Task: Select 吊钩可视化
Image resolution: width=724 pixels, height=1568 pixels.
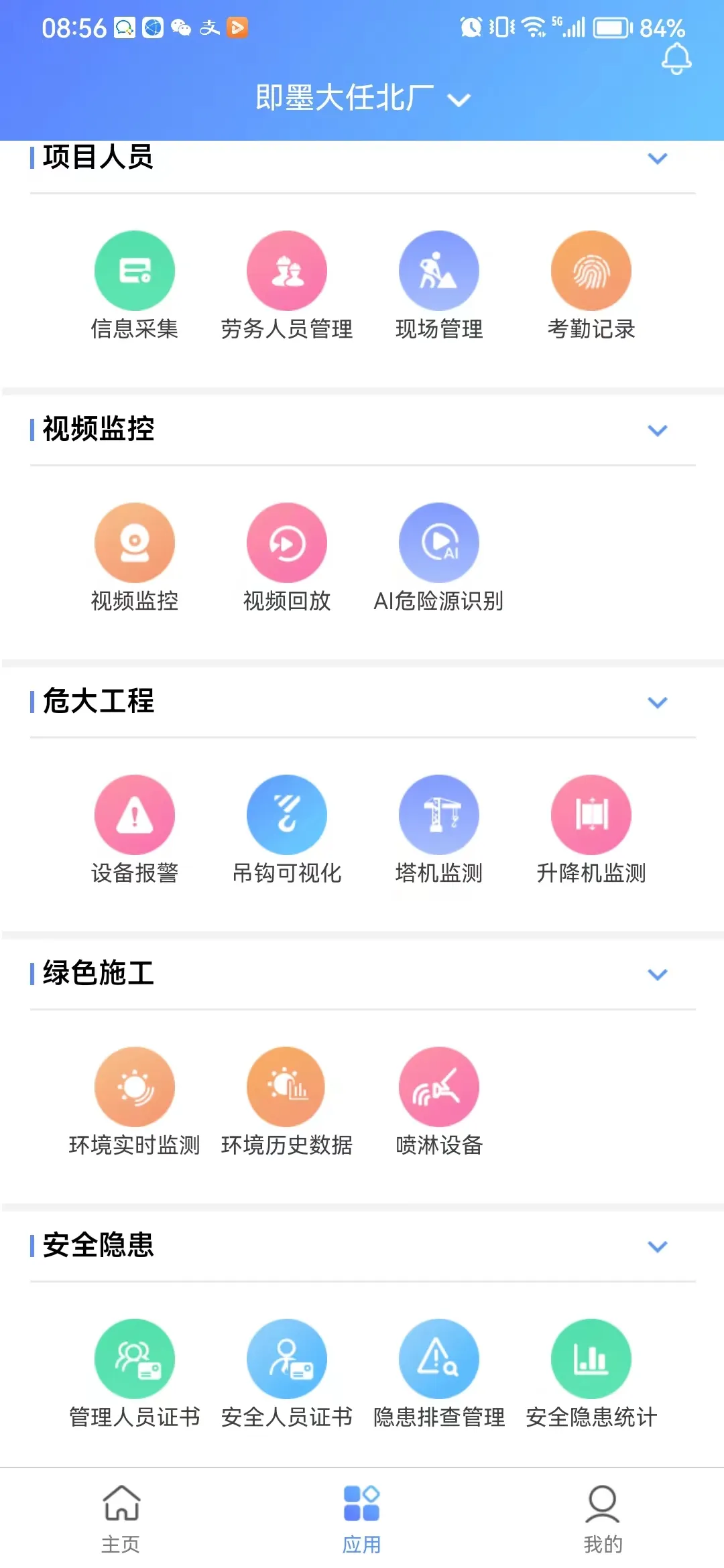Action: (287, 815)
